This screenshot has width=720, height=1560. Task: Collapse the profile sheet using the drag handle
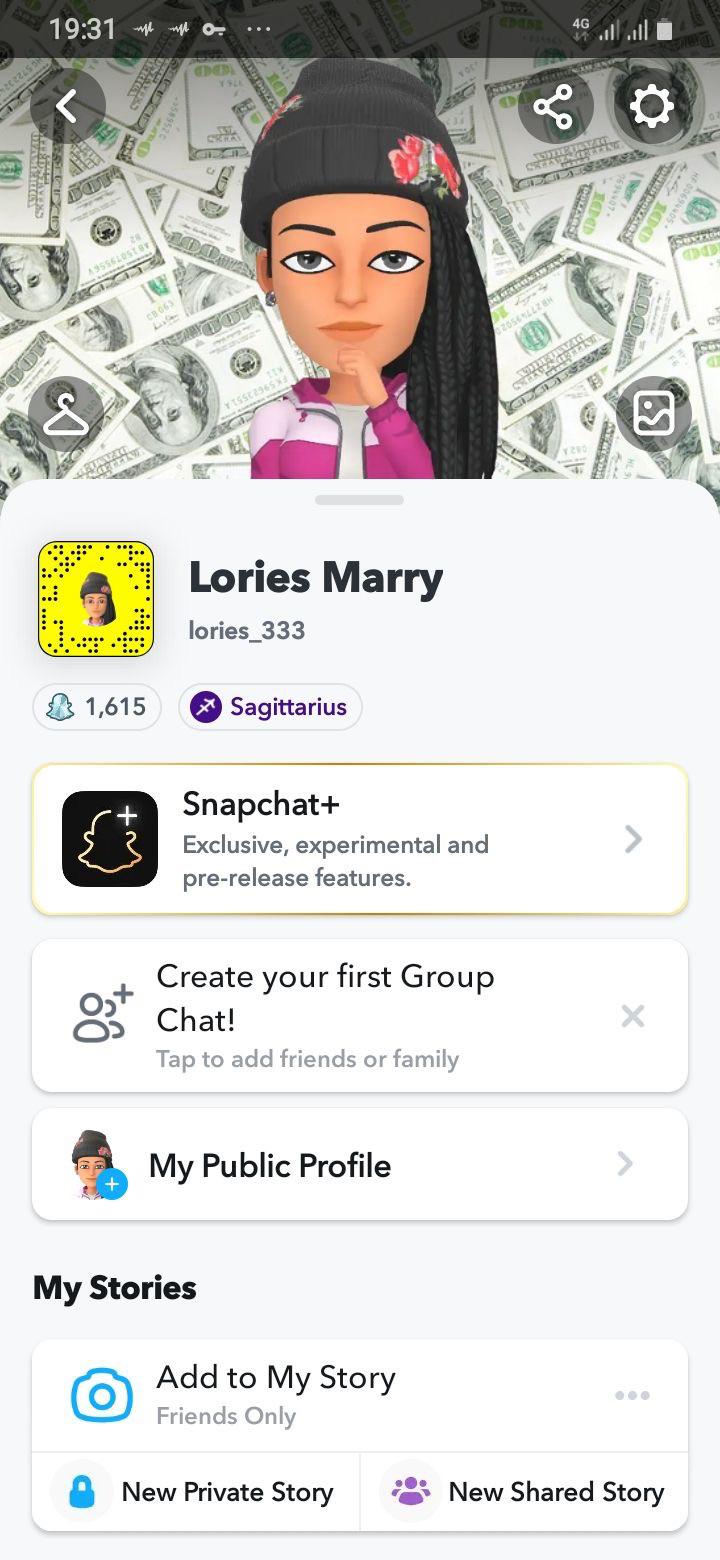pos(359,499)
